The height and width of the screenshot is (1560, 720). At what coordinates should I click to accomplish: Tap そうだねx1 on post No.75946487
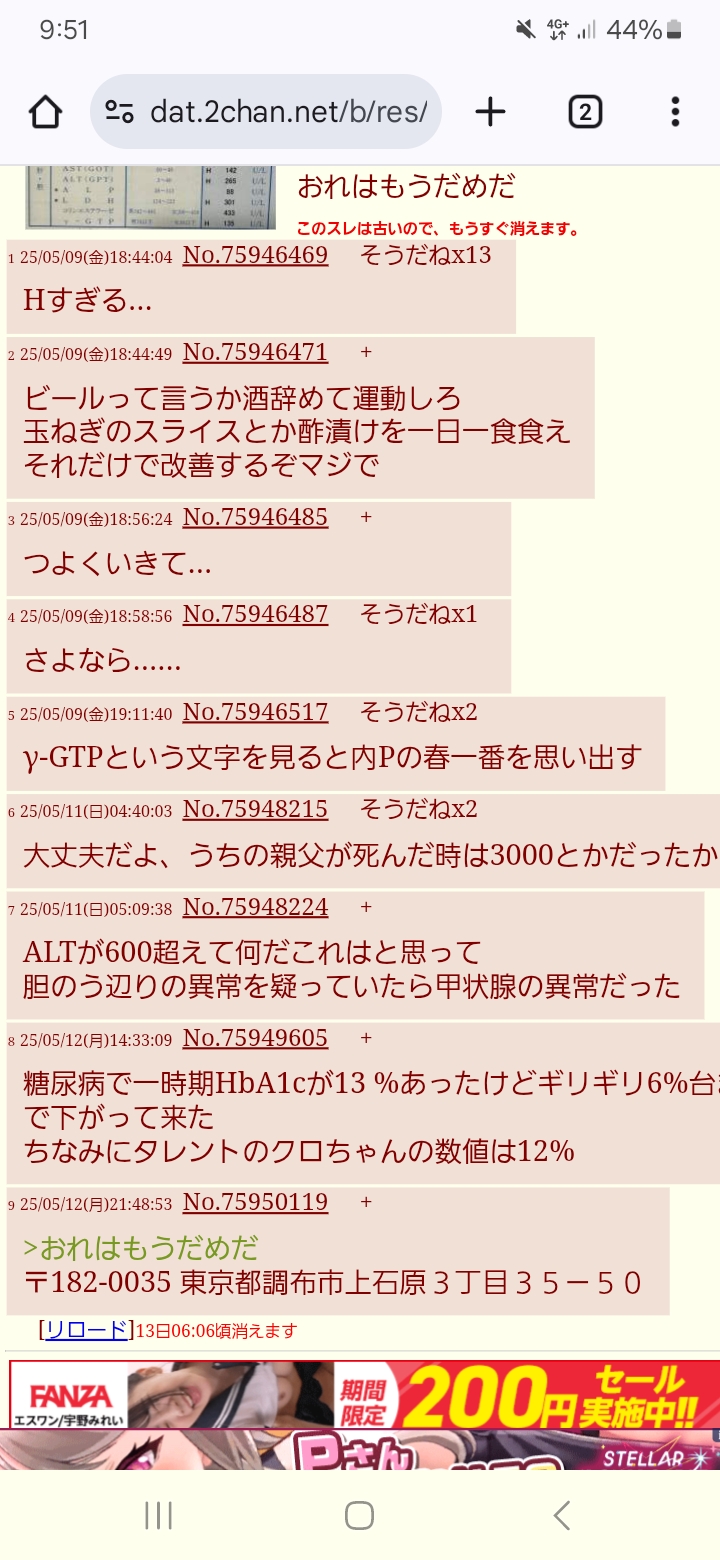click(x=418, y=615)
